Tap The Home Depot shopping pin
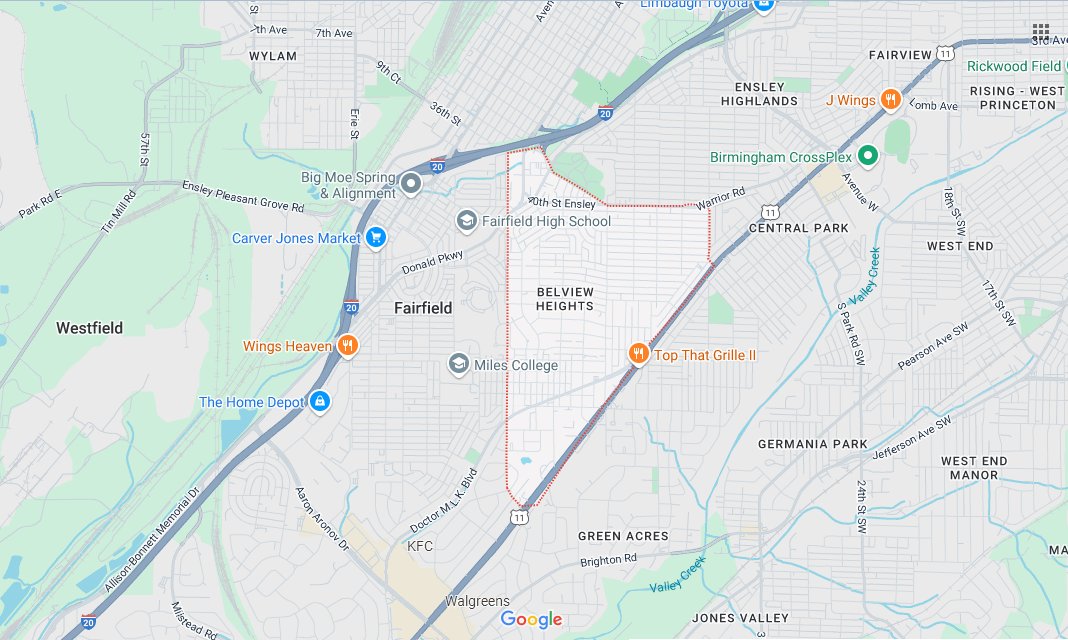 (x=319, y=402)
